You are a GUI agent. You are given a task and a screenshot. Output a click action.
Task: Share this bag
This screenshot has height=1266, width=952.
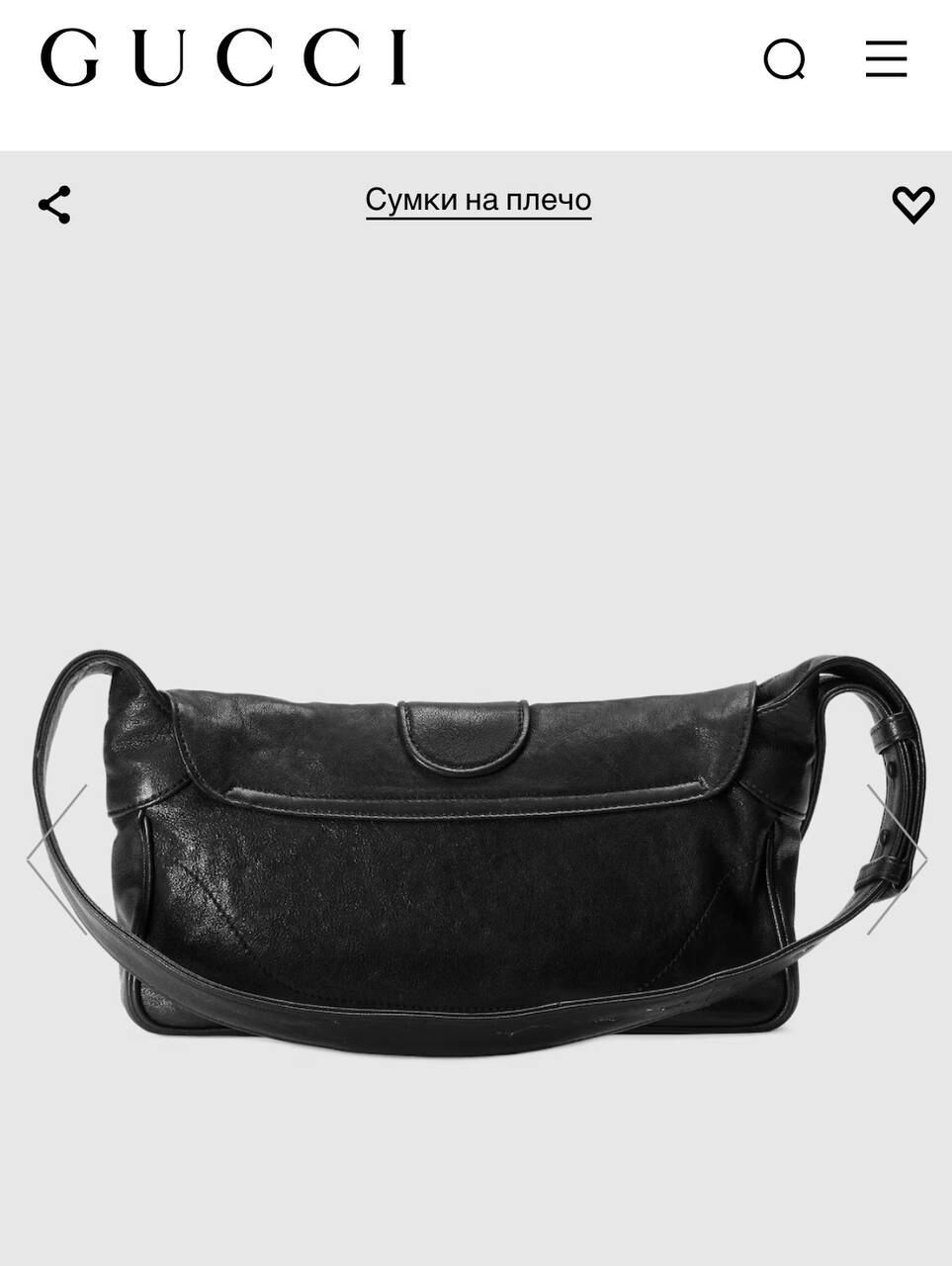click(x=54, y=205)
